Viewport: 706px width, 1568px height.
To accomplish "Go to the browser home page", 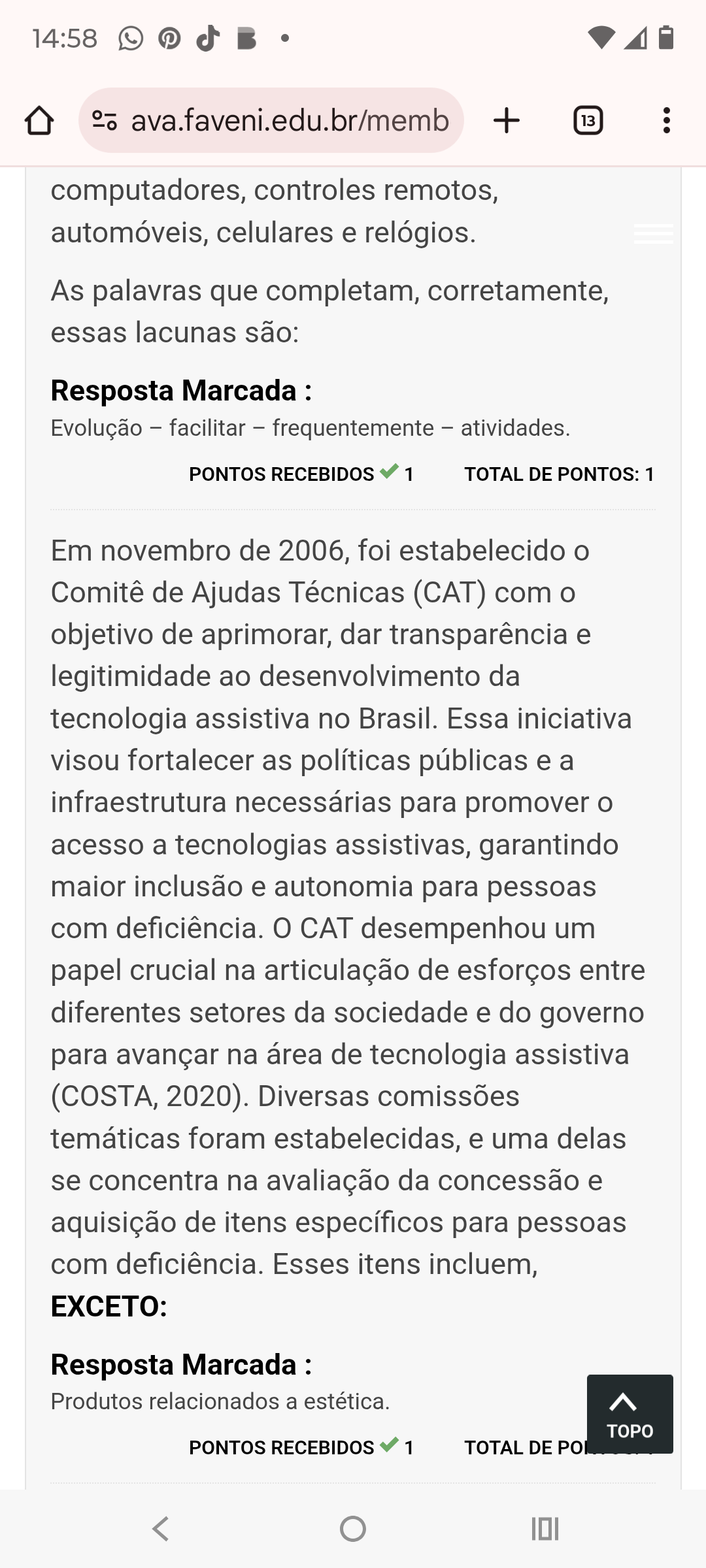I will [39, 121].
